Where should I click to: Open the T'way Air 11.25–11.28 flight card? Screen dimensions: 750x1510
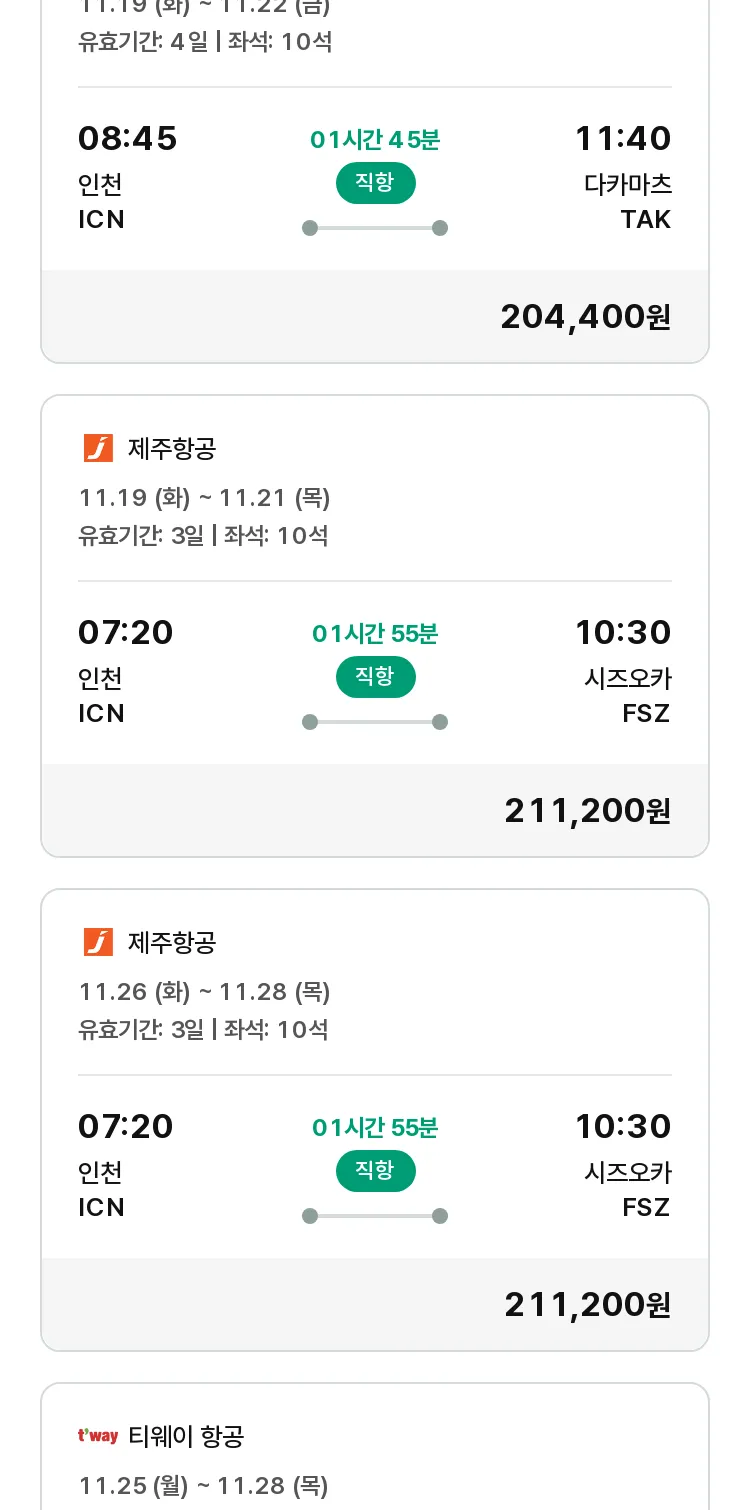pos(375,1446)
